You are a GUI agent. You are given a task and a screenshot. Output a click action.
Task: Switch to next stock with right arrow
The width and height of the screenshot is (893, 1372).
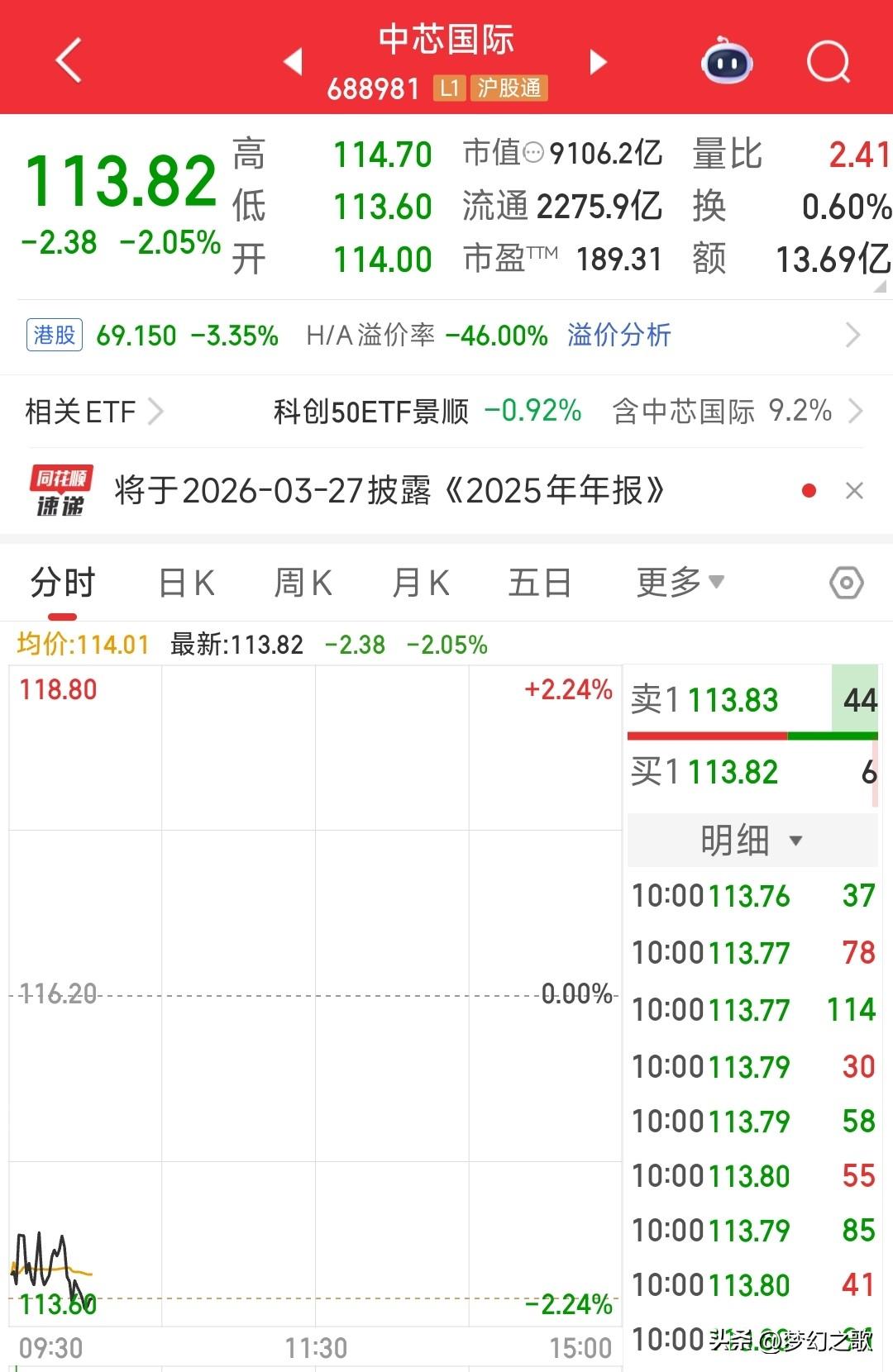598,62
